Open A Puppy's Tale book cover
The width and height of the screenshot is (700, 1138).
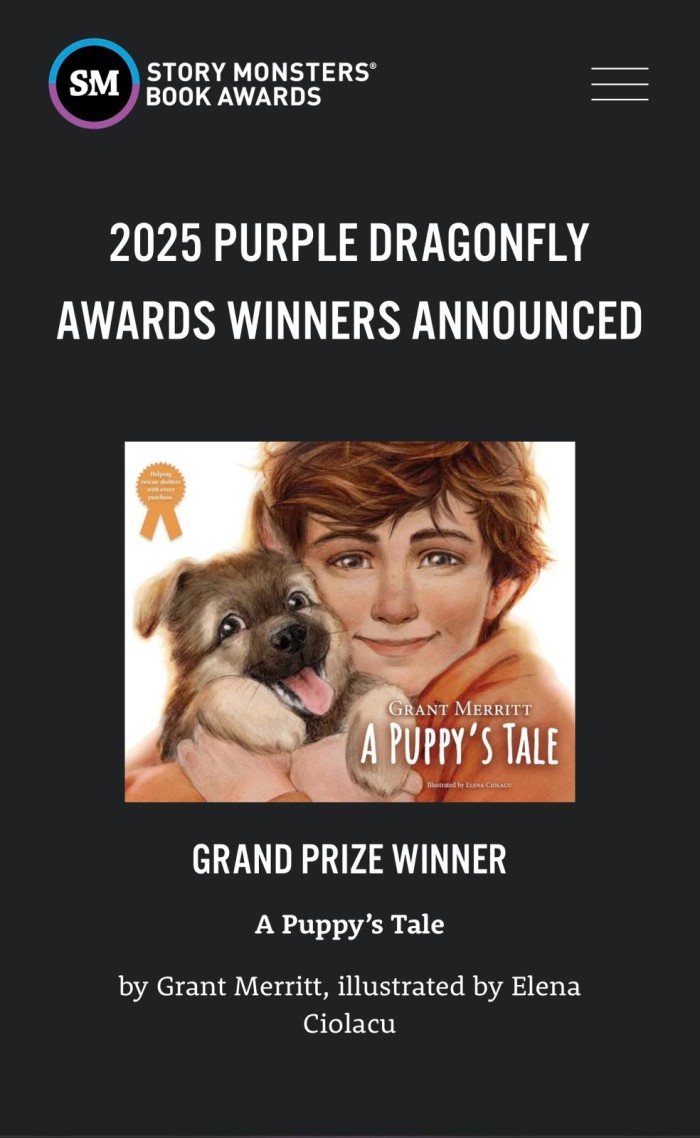350,621
